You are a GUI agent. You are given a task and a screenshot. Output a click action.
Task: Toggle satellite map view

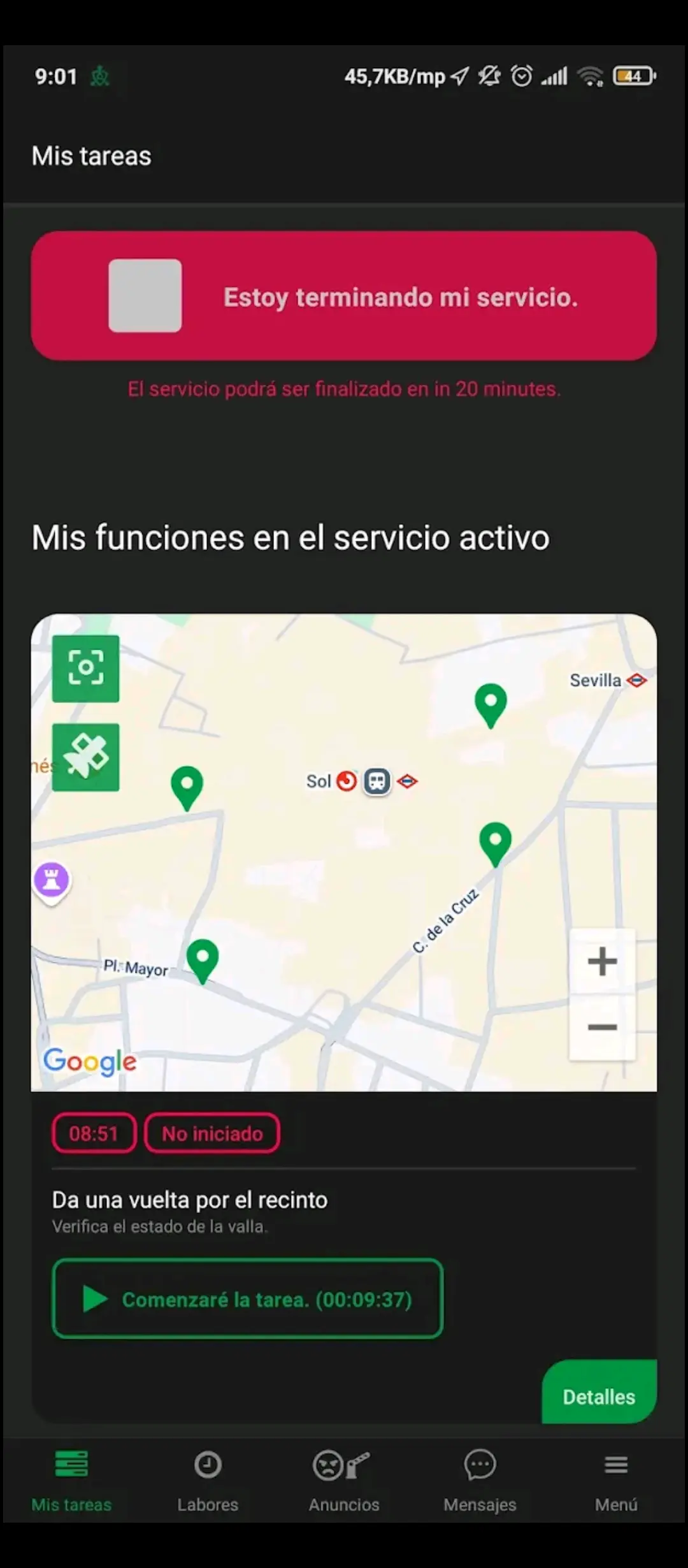[85, 757]
